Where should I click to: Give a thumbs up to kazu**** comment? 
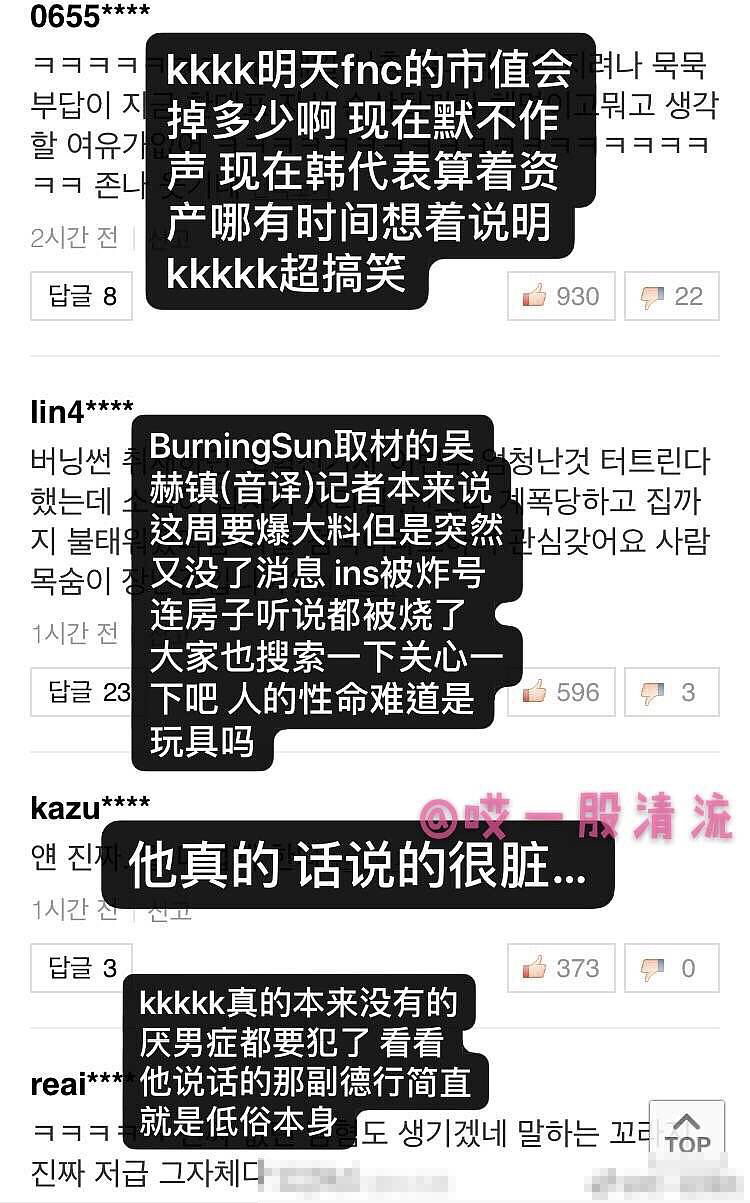[560, 968]
